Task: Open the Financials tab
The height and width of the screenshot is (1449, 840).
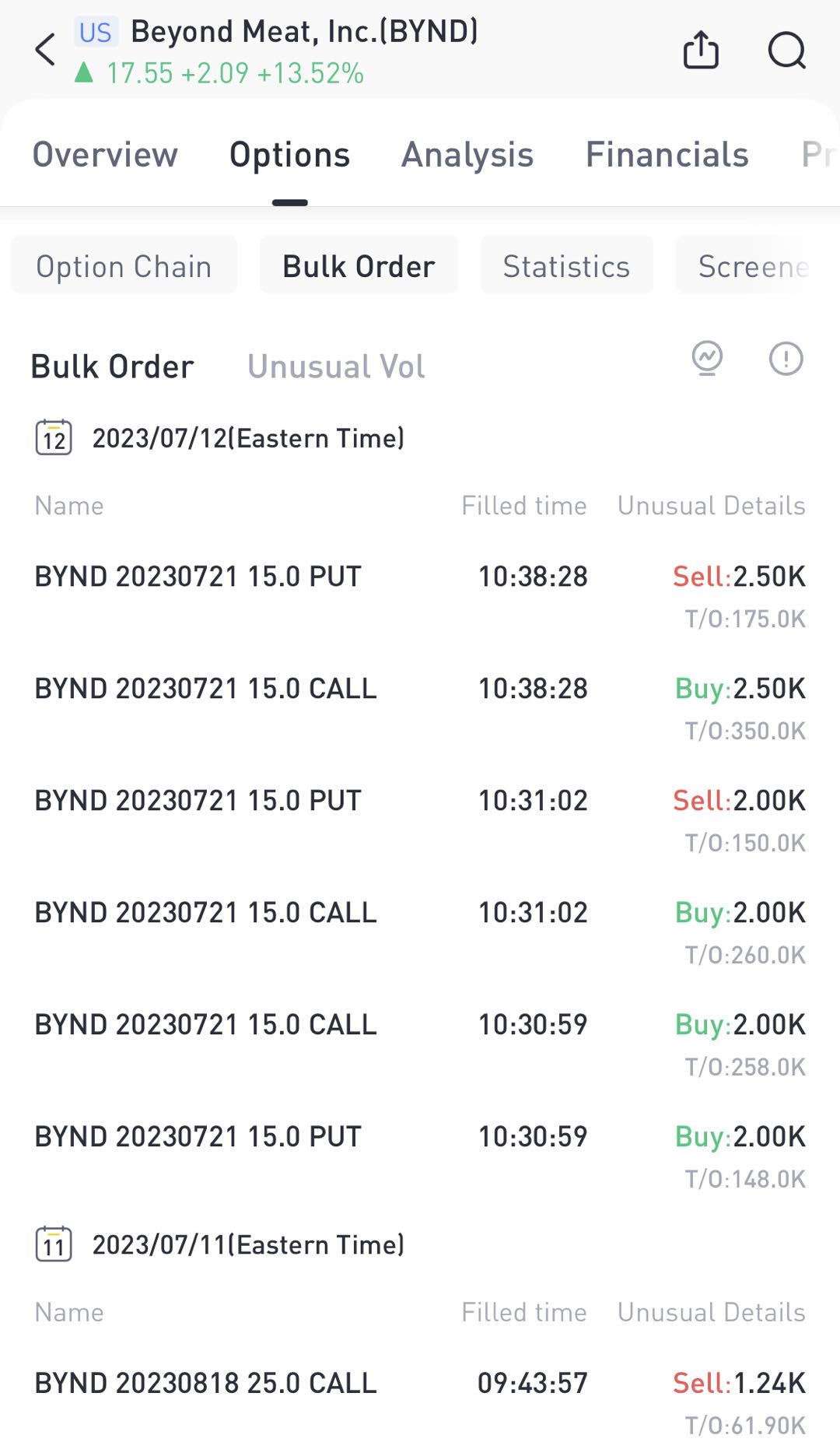Action: click(x=667, y=155)
